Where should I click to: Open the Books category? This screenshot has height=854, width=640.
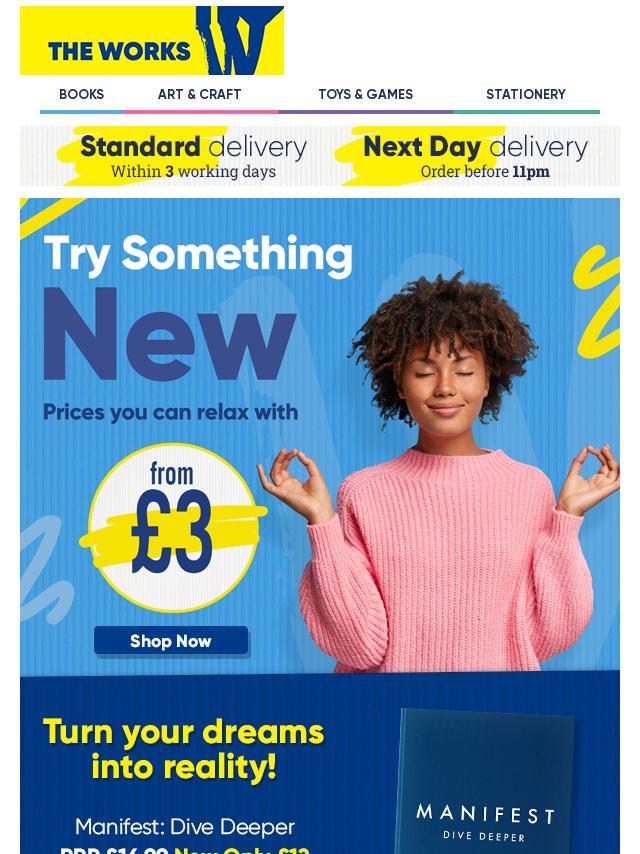[x=81, y=94]
